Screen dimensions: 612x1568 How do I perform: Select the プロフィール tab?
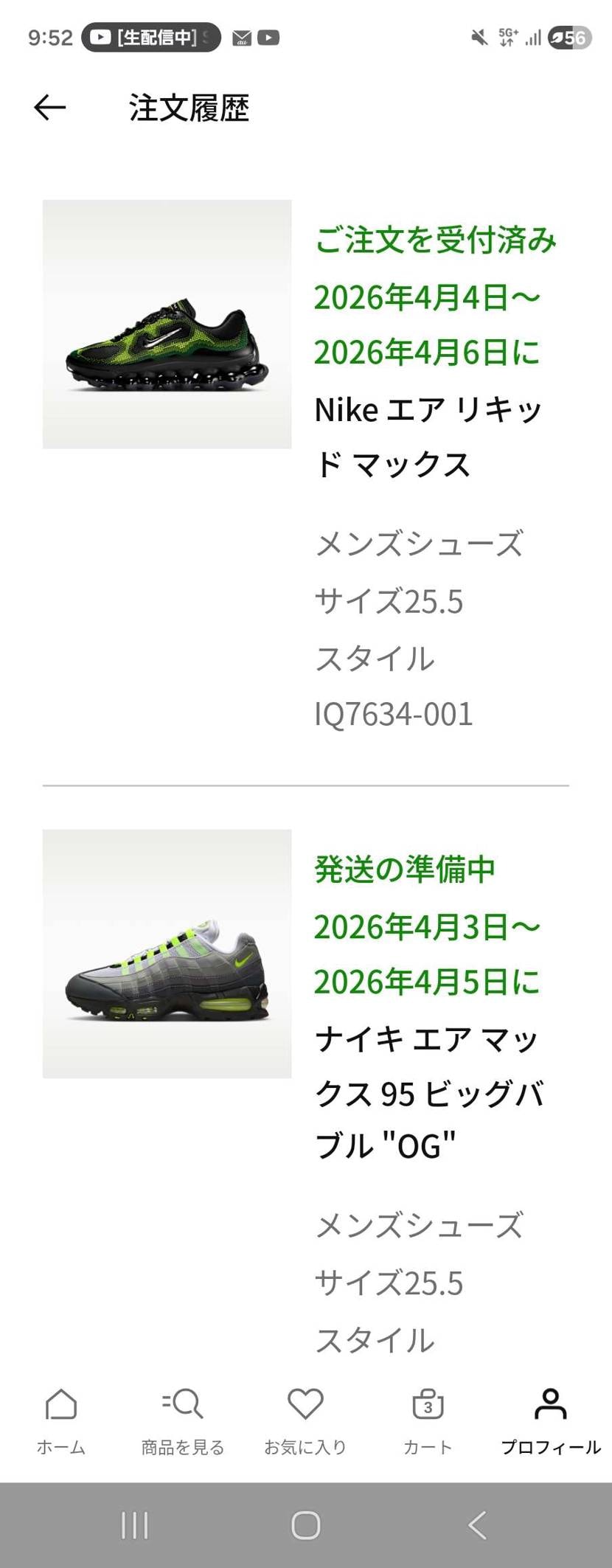pyautogui.click(x=550, y=1420)
